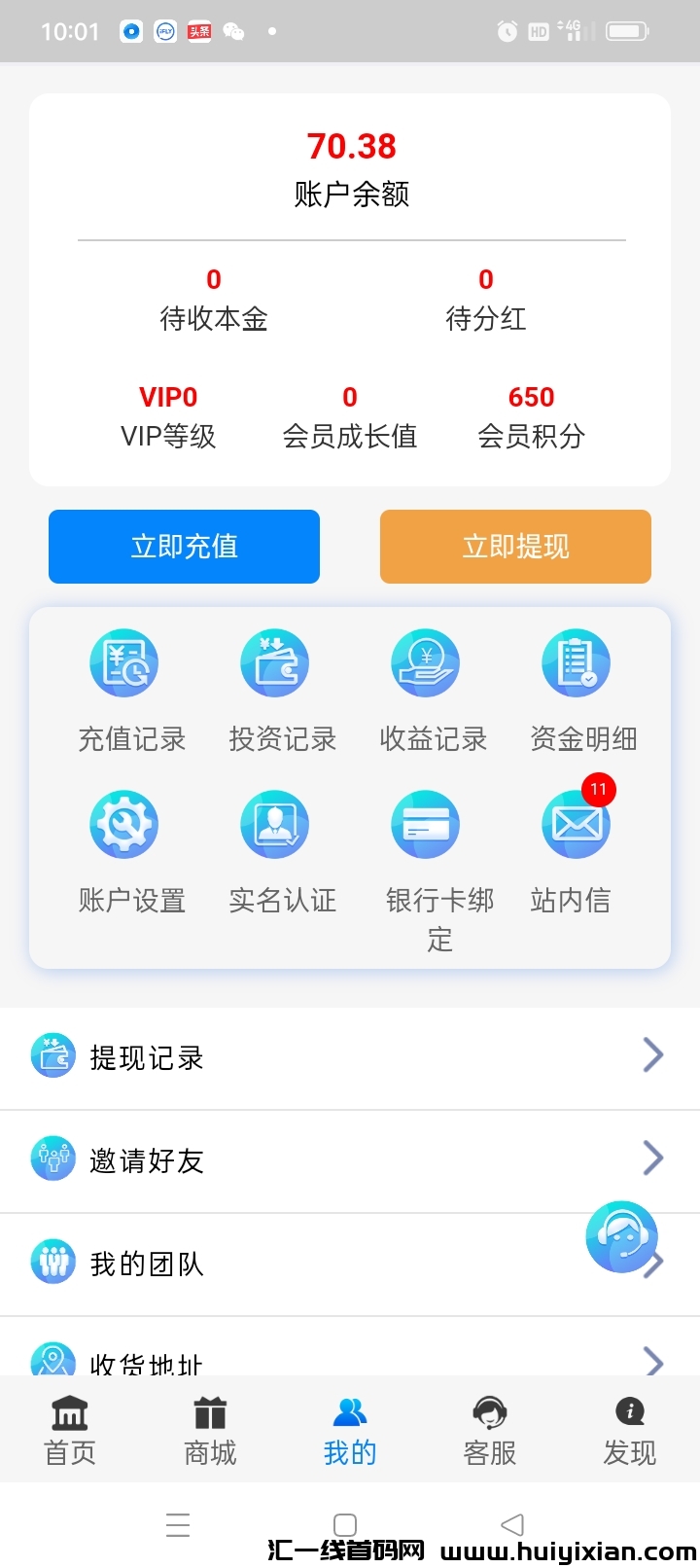Open 我的团队 (my team) entry

tap(146, 1263)
